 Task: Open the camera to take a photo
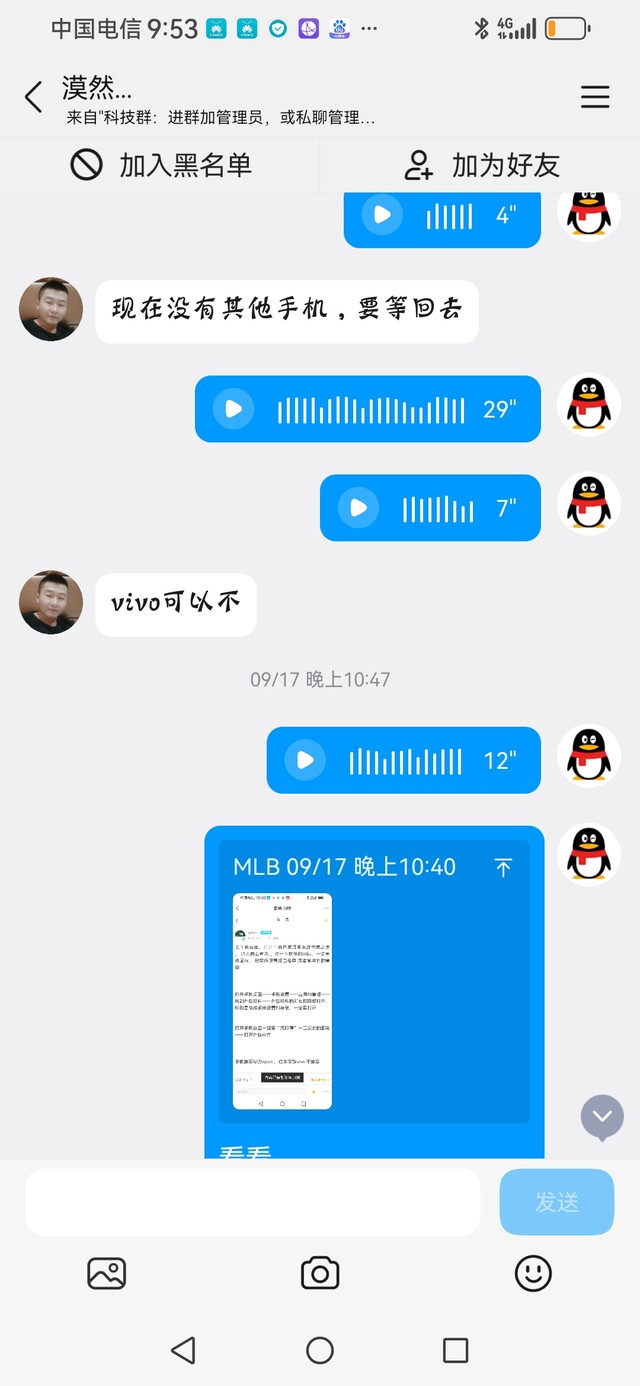[320, 1273]
